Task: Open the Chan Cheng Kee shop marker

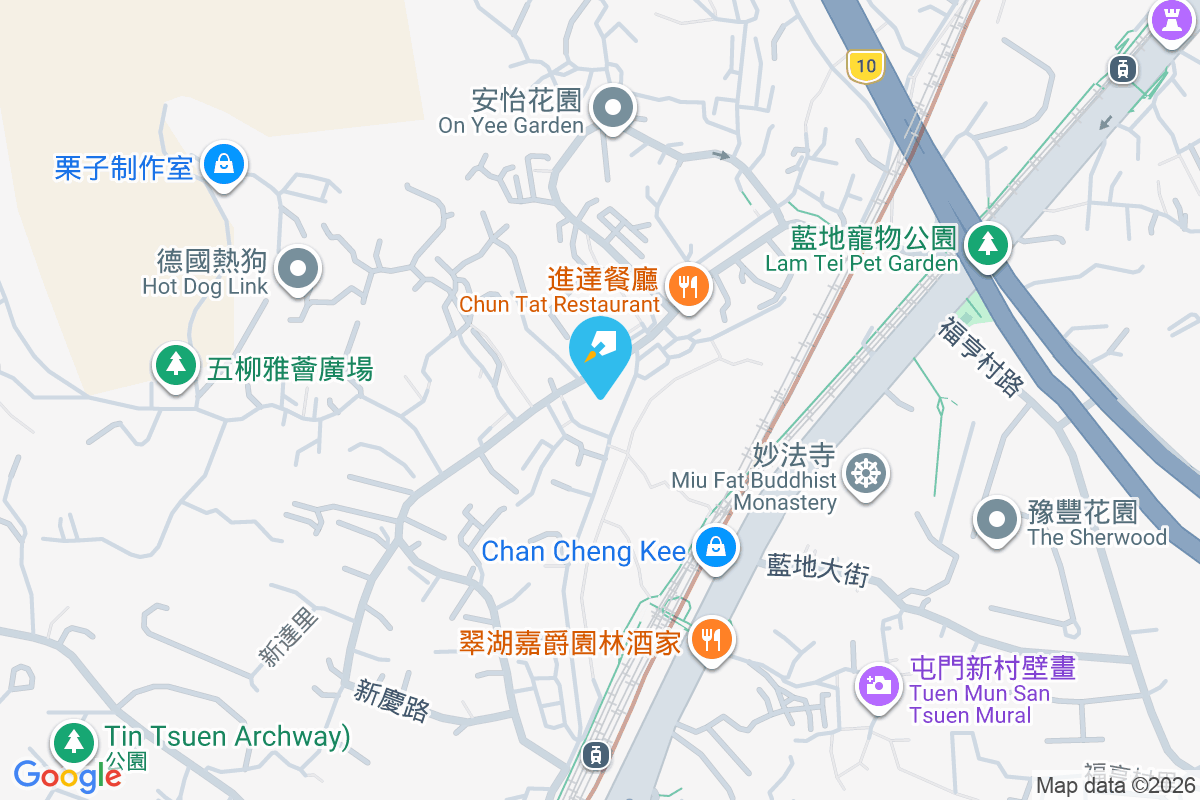Action: point(715,548)
